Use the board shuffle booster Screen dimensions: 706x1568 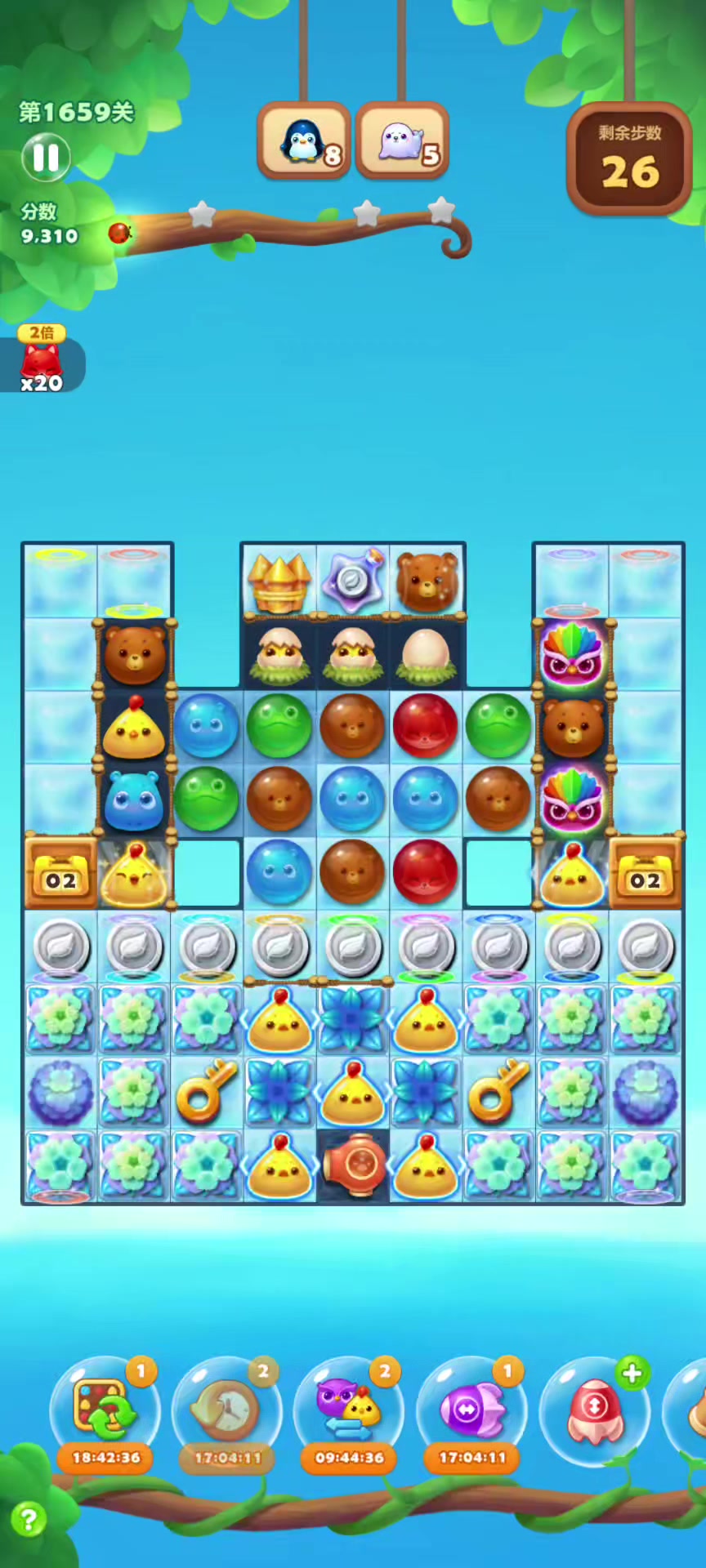[x=105, y=1410]
